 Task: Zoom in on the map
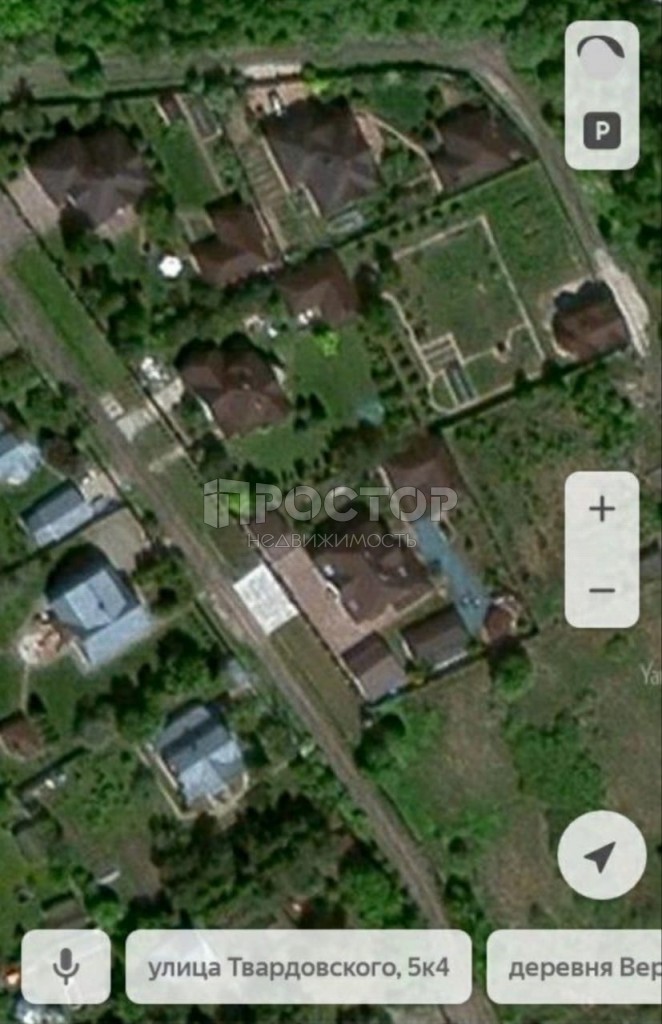pyautogui.click(x=602, y=510)
